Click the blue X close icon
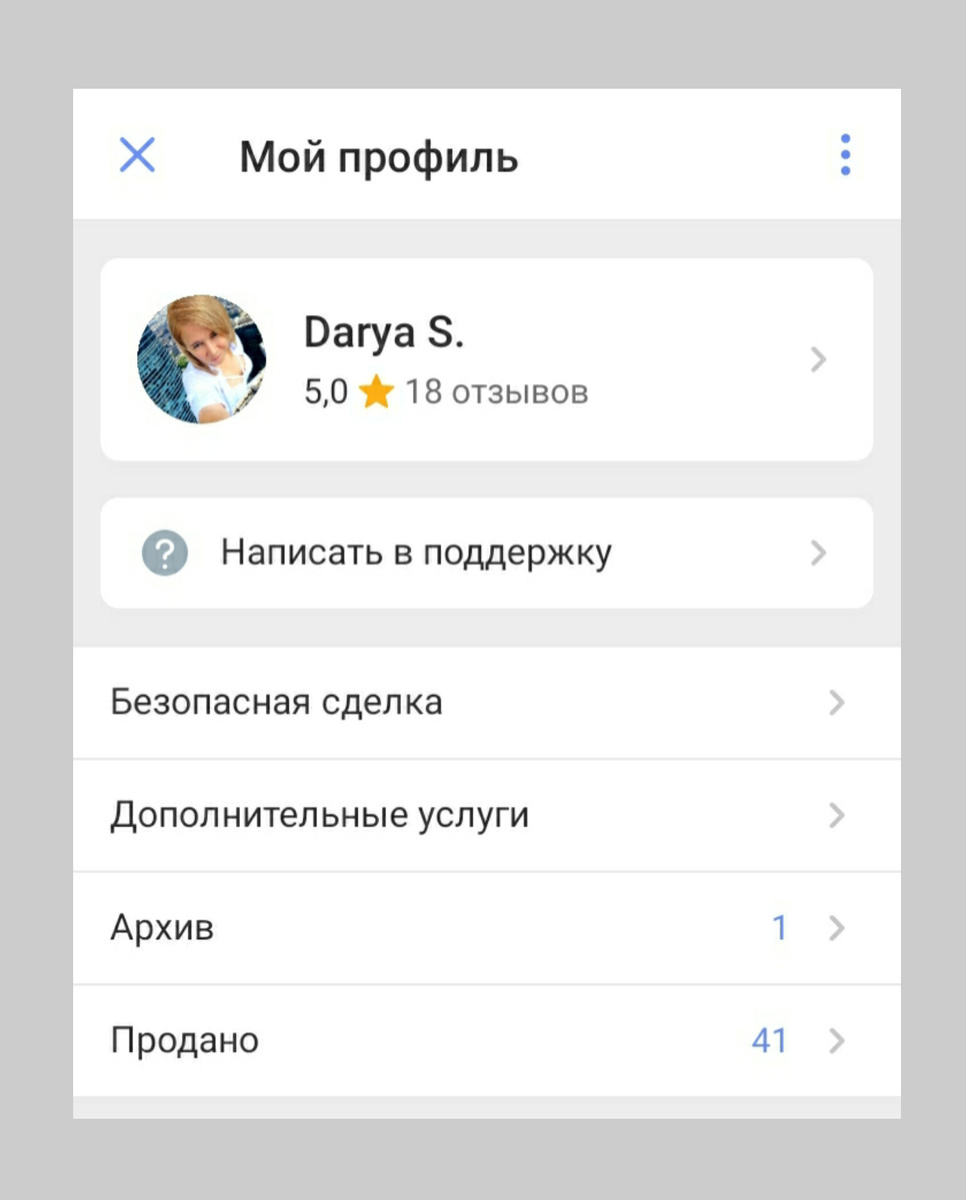 [x=137, y=155]
